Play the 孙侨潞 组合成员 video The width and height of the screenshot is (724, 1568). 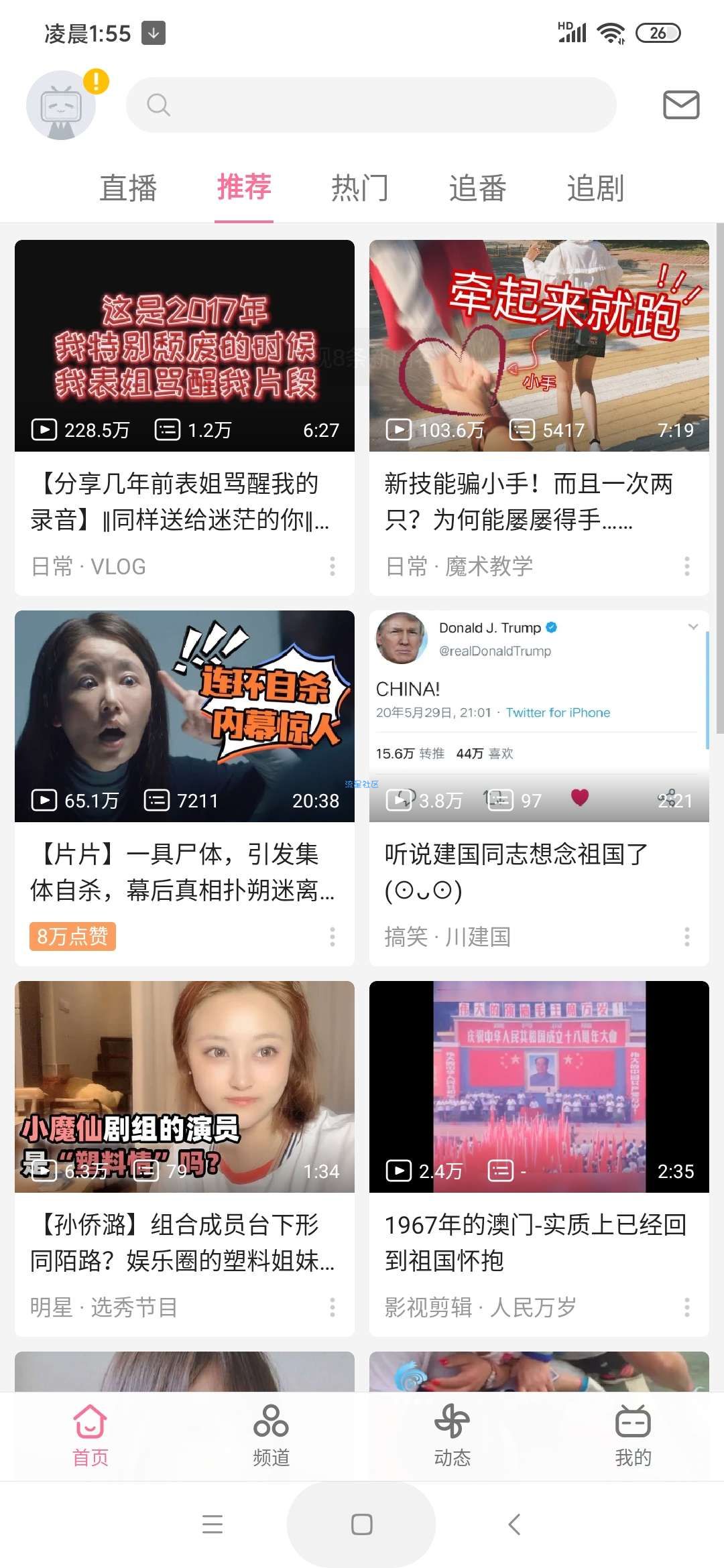coord(184,1087)
